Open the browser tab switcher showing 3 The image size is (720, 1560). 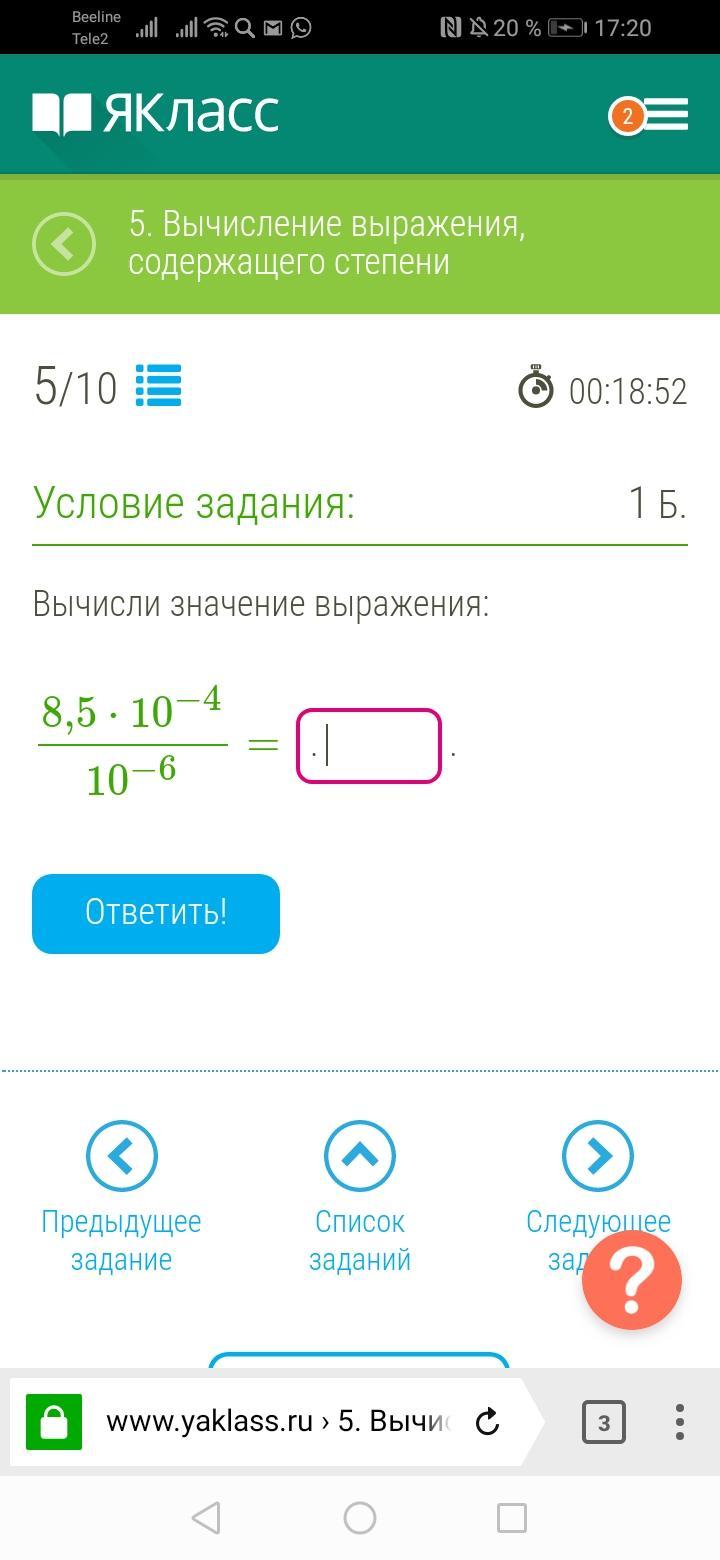pyautogui.click(x=603, y=1422)
